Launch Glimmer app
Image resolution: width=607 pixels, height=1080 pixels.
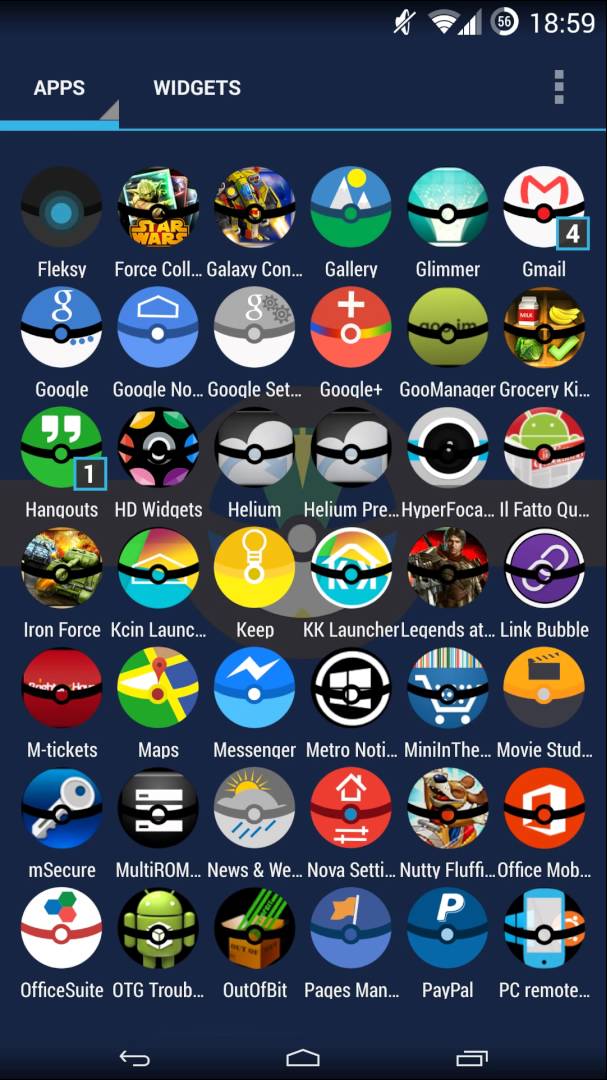(447, 208)
